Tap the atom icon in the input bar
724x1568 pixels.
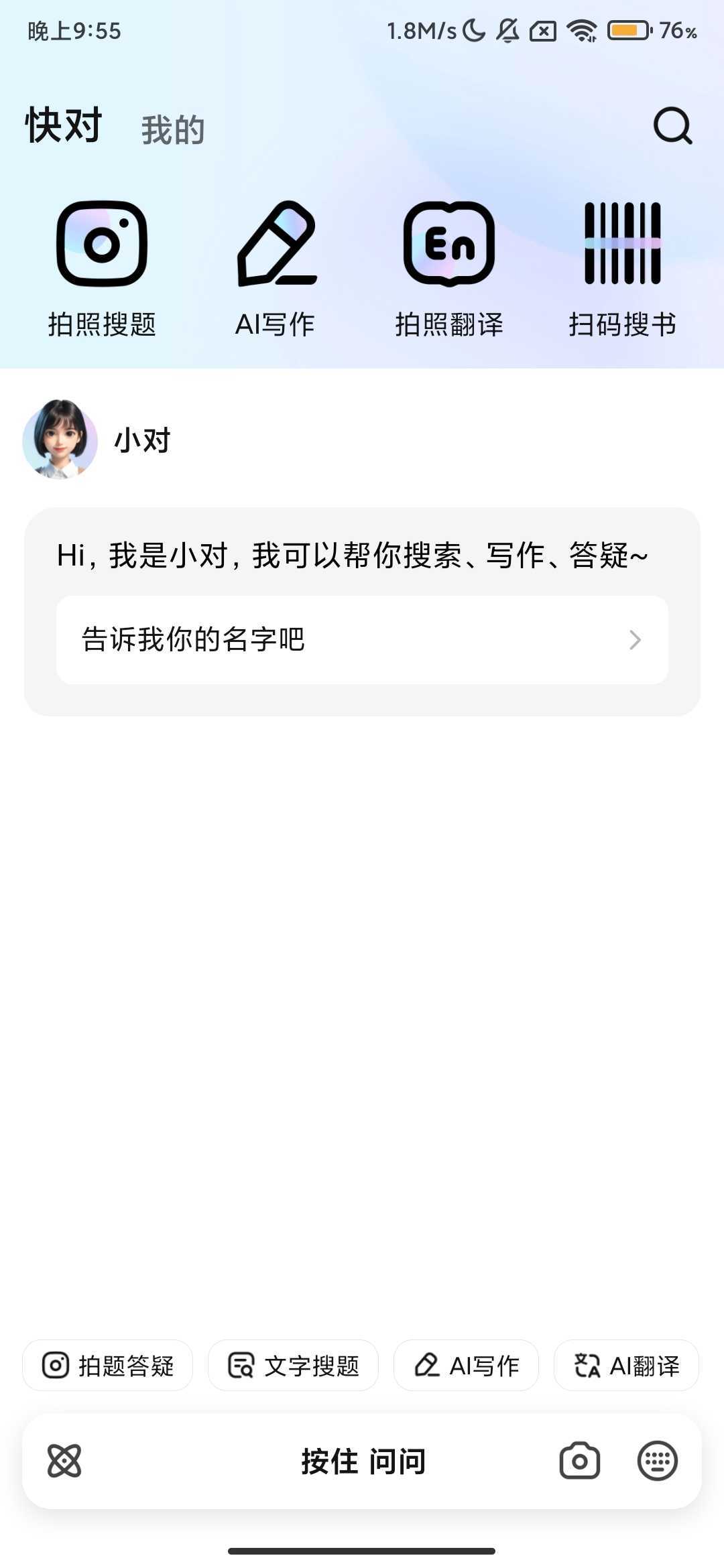64,1461
